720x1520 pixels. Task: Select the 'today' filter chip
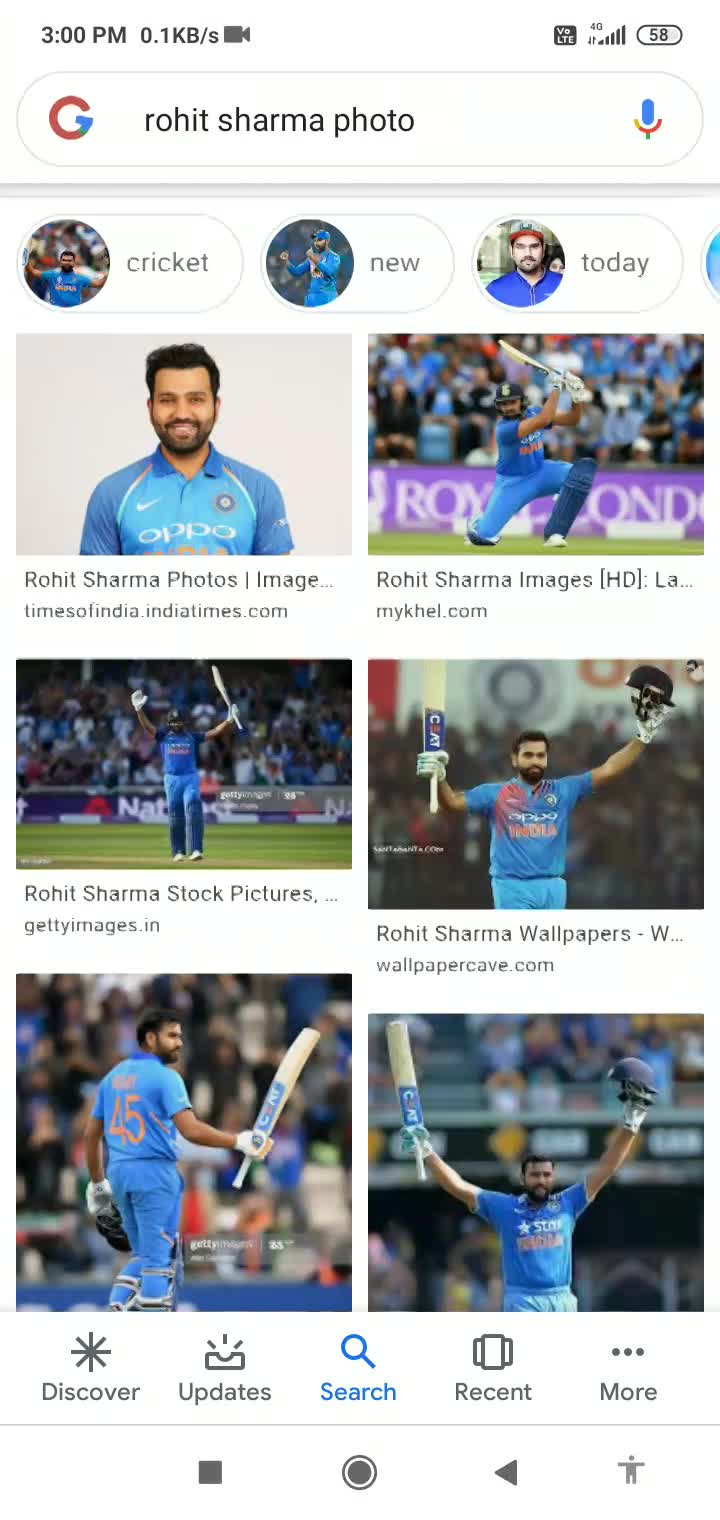[577, 263]
